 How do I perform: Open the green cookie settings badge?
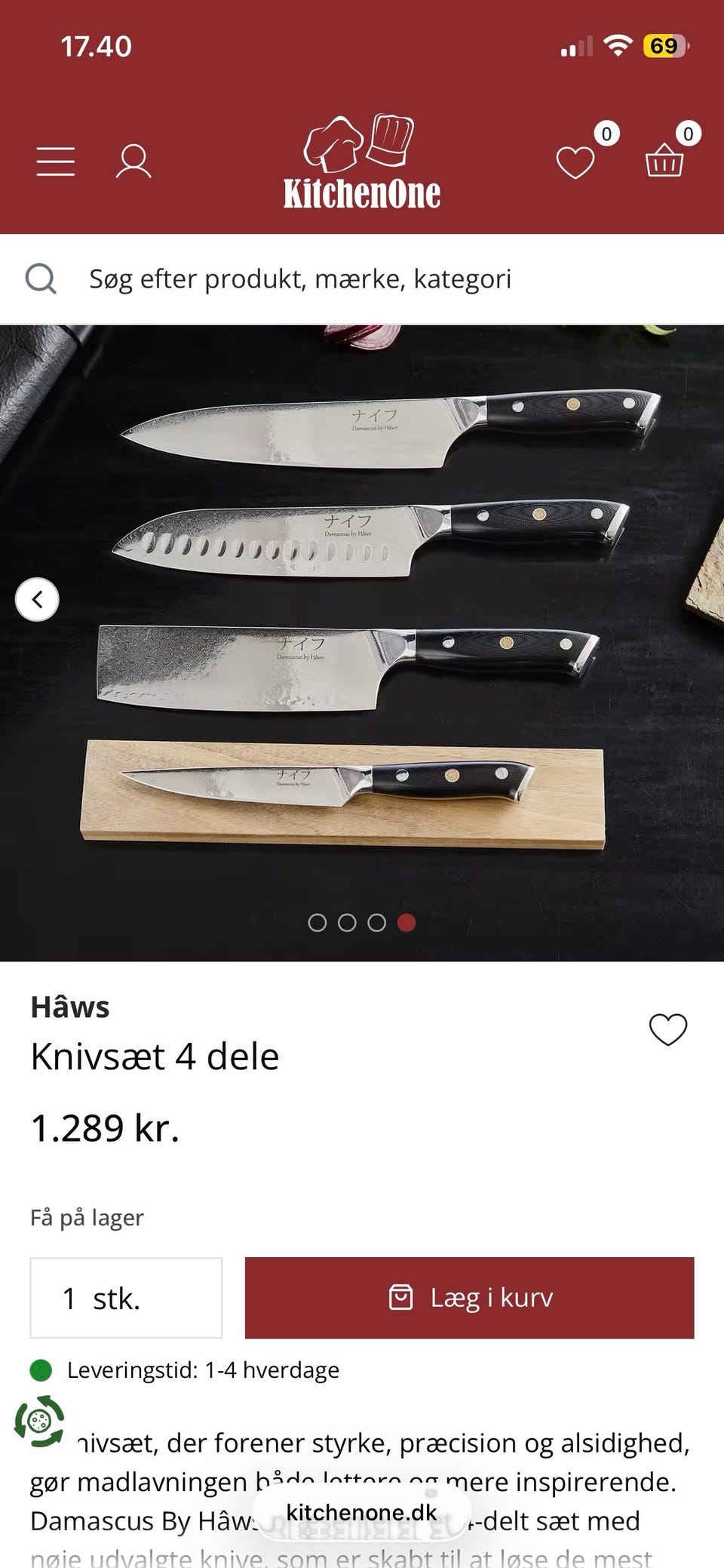39,1422
